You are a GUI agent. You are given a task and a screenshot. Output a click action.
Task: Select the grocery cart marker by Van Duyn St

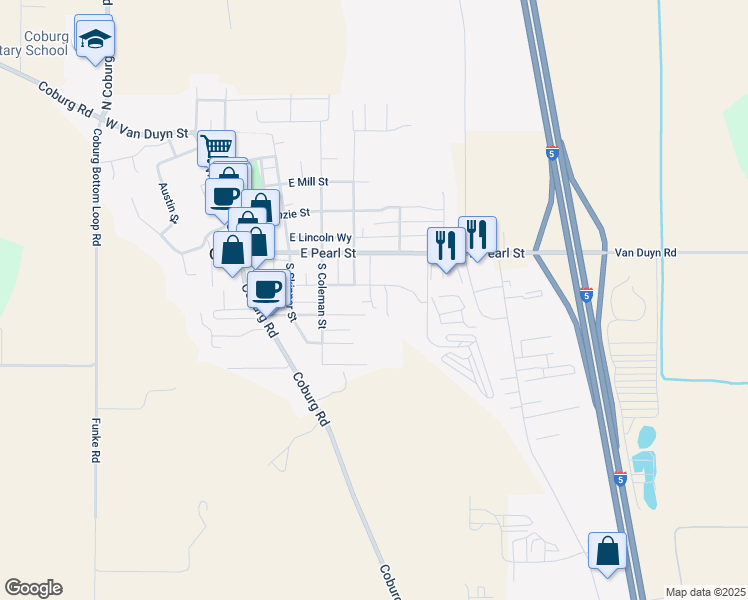[215, 149]
